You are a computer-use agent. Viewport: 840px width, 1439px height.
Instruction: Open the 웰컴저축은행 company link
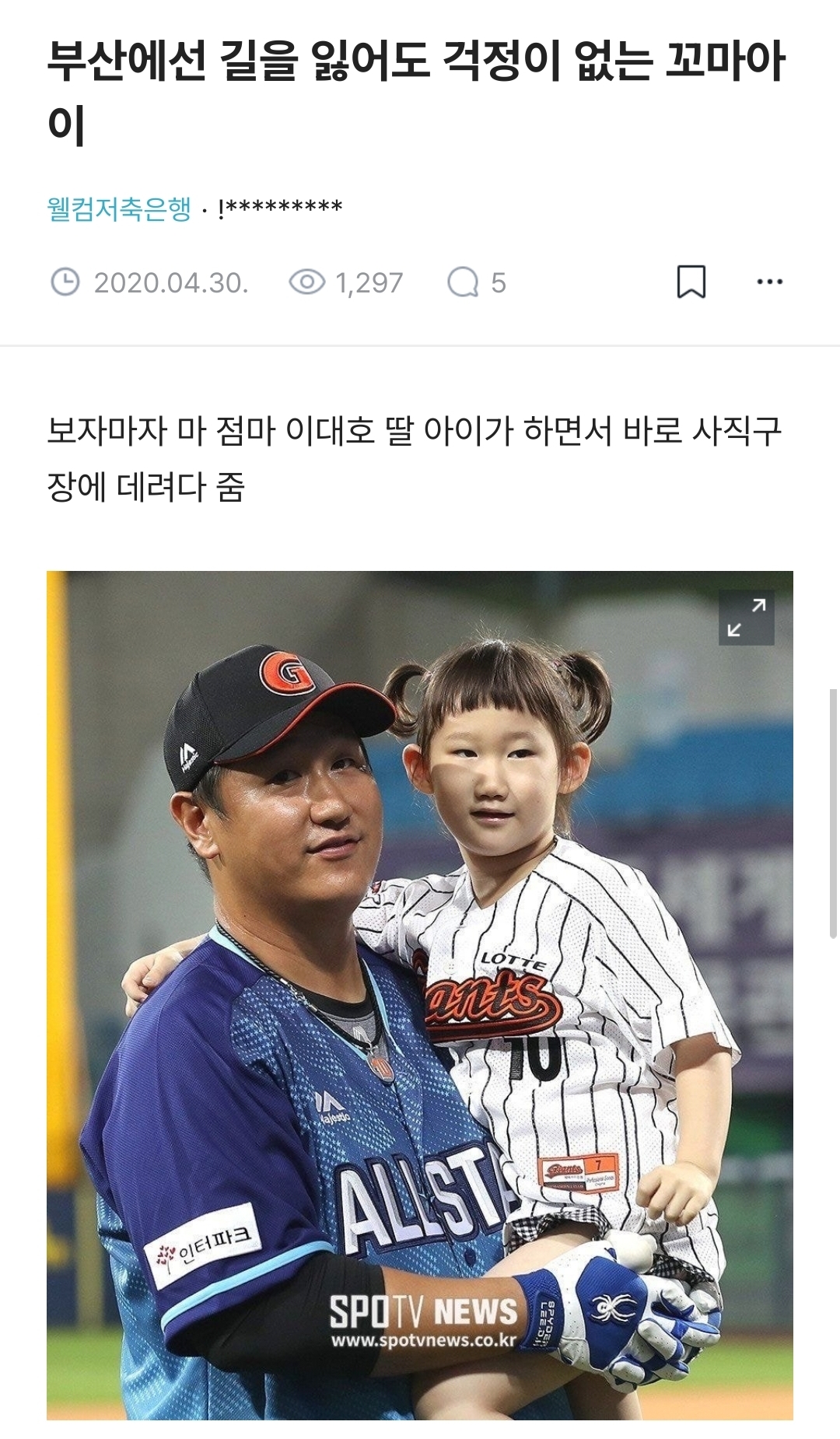[x=119, y=208]
